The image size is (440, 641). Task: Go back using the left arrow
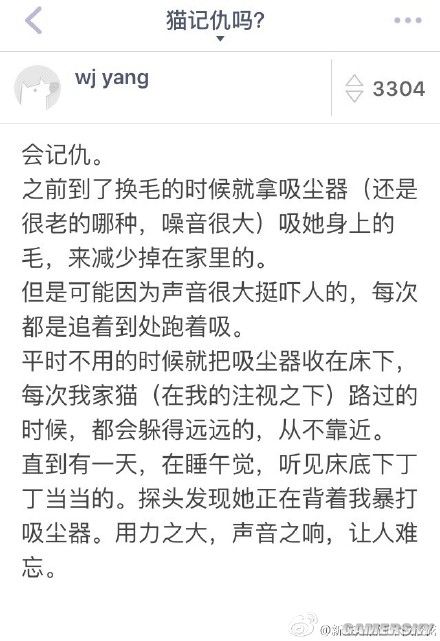pos(34,20)
